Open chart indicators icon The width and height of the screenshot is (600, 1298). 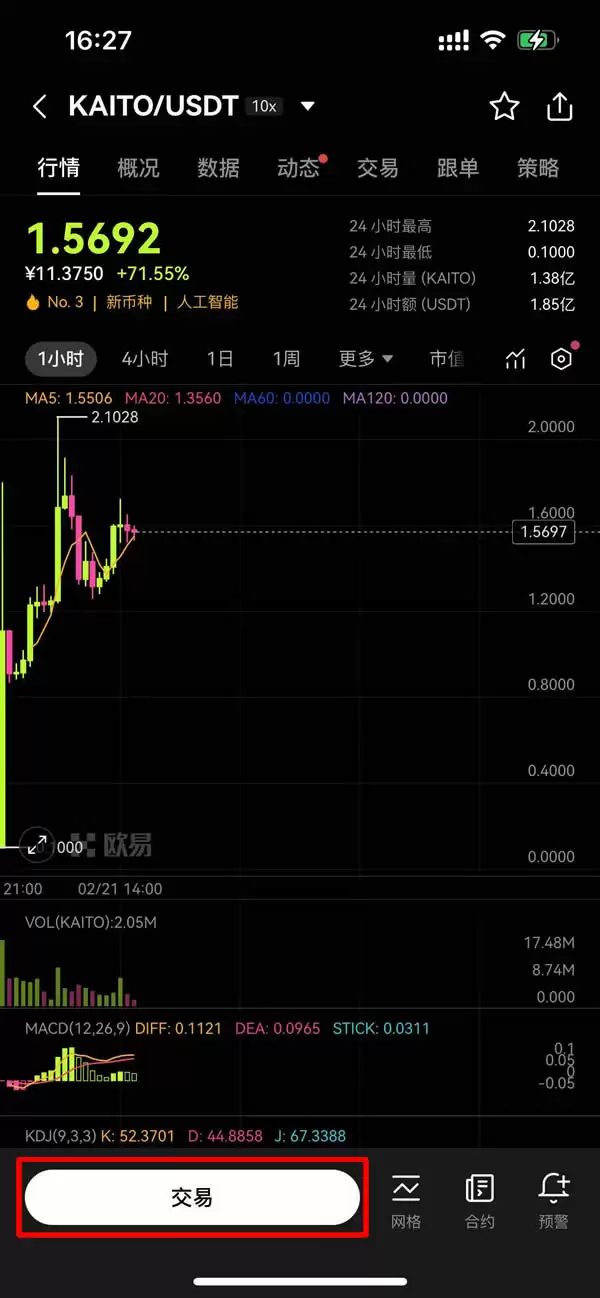515,360
